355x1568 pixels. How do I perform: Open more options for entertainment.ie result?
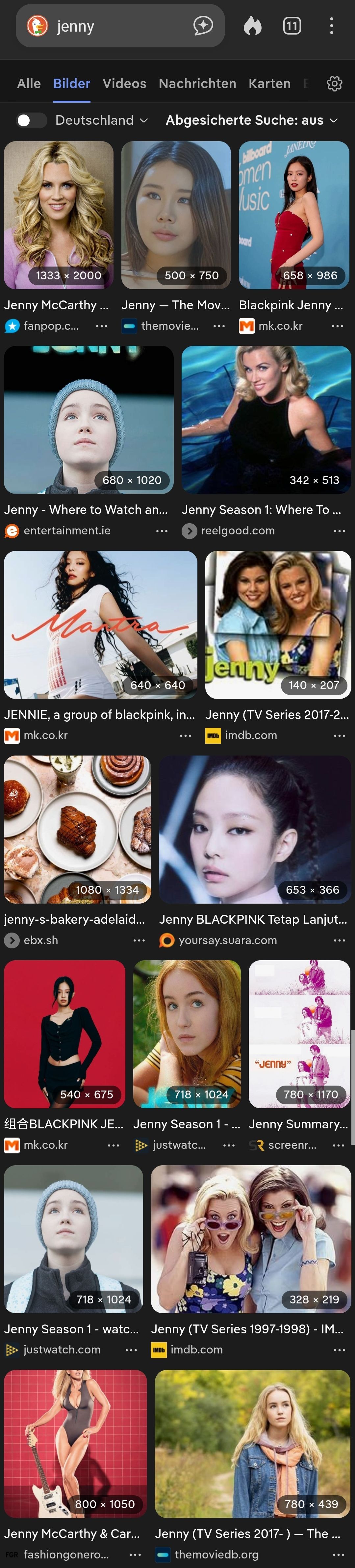161,531
